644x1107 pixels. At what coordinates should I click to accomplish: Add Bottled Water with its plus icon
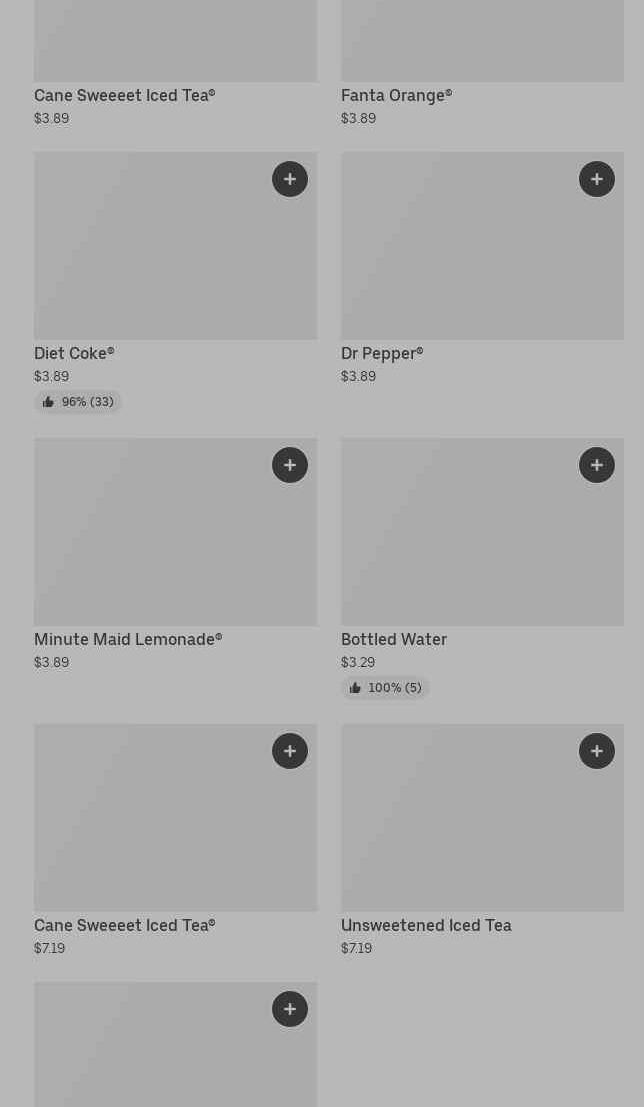[x=597, y=465]
